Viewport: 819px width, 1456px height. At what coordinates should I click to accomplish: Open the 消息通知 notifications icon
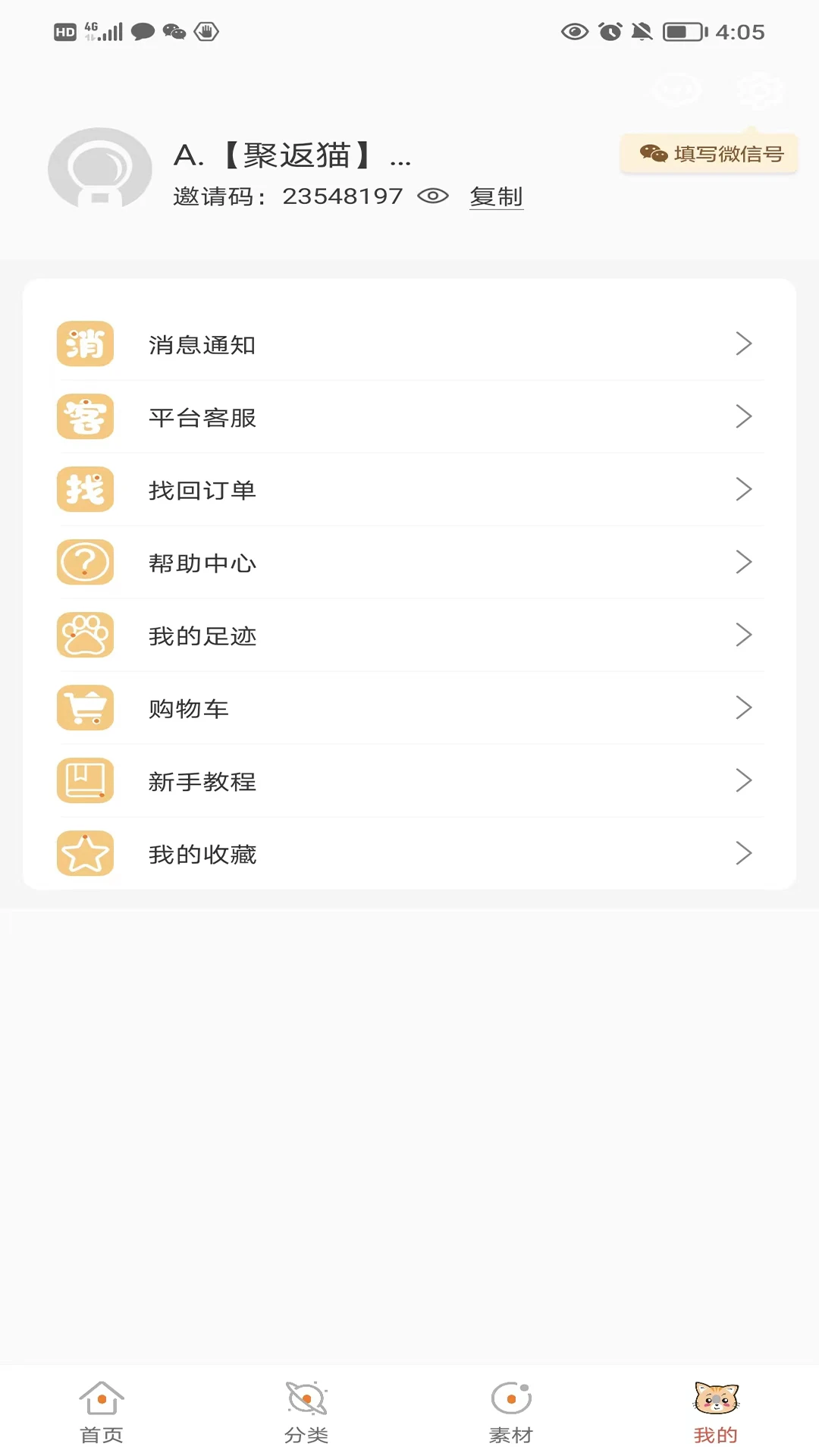(x=85, y=344)
